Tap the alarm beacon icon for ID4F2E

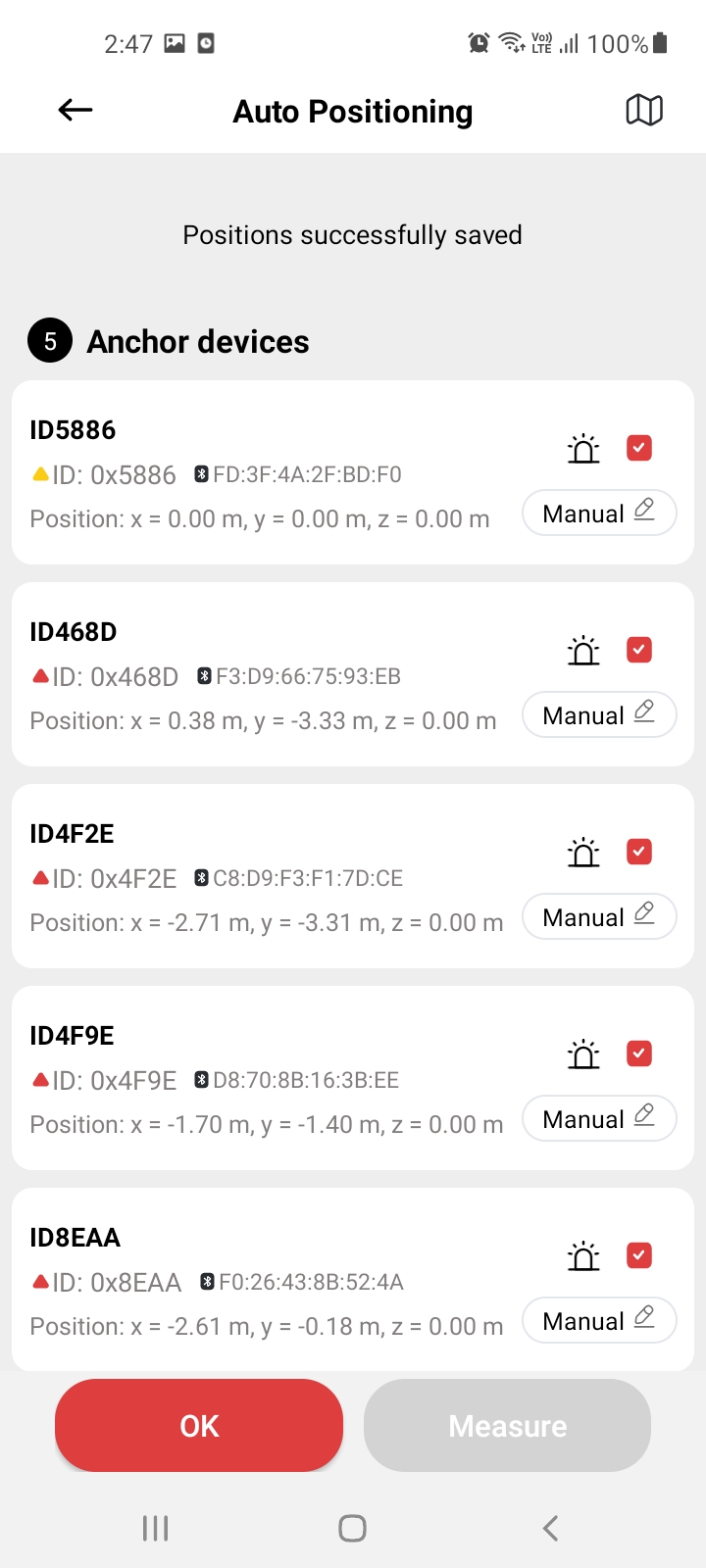(x=583, y=853)
